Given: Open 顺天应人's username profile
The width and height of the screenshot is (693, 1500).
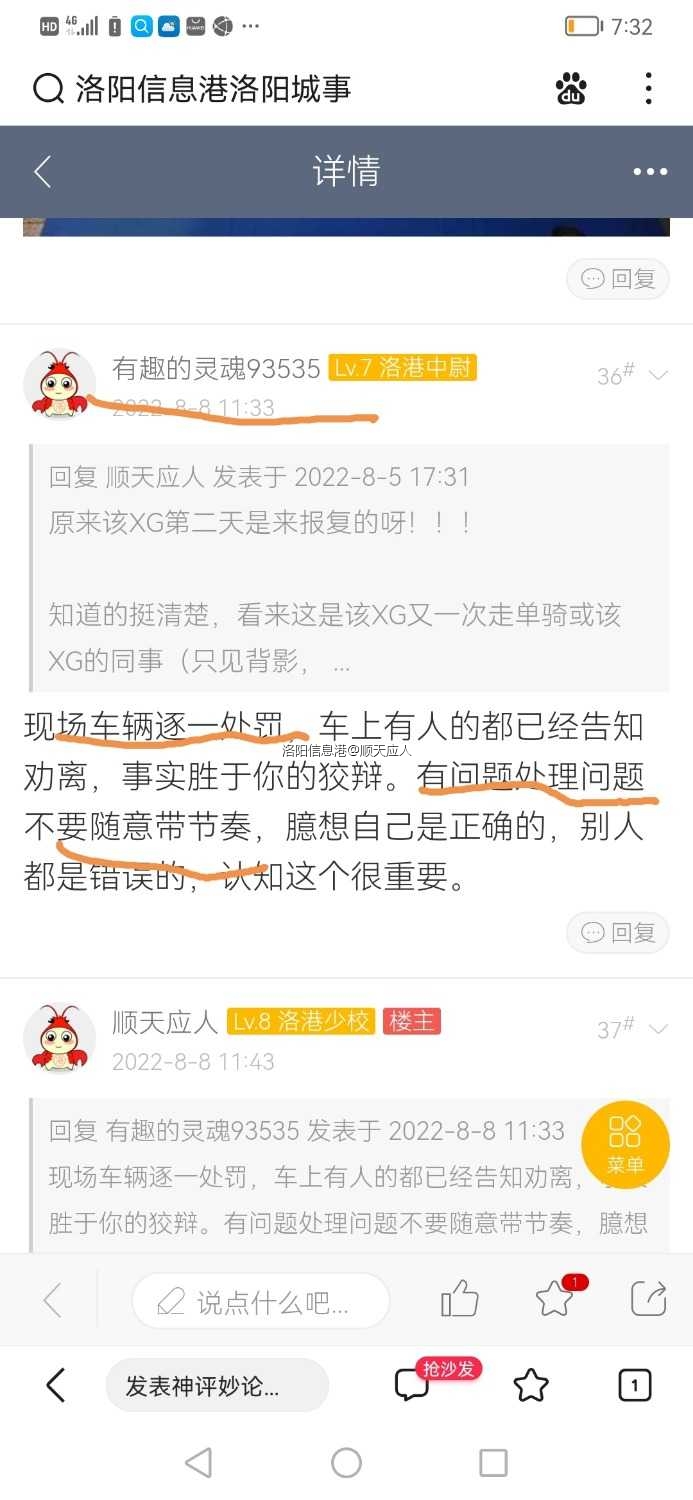Looking at the screenshot, I should point(165,1021).
